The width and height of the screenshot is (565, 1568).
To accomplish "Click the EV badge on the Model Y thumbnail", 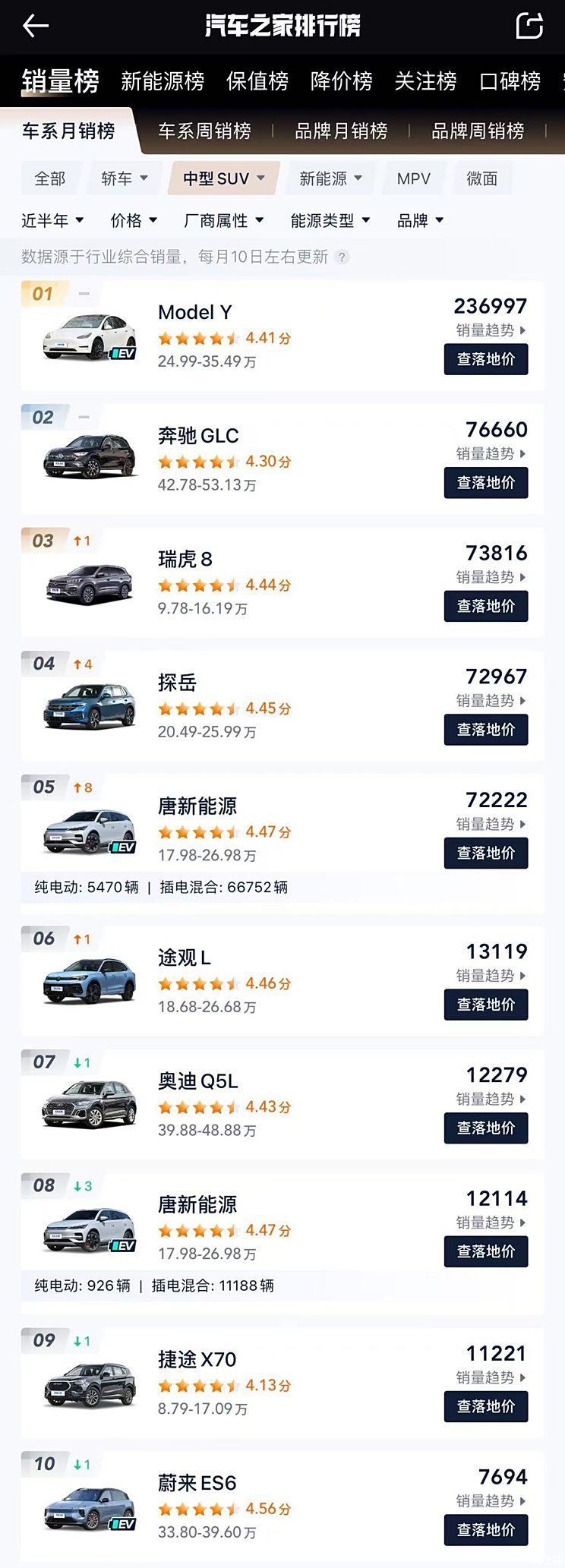I will [124, 352].
